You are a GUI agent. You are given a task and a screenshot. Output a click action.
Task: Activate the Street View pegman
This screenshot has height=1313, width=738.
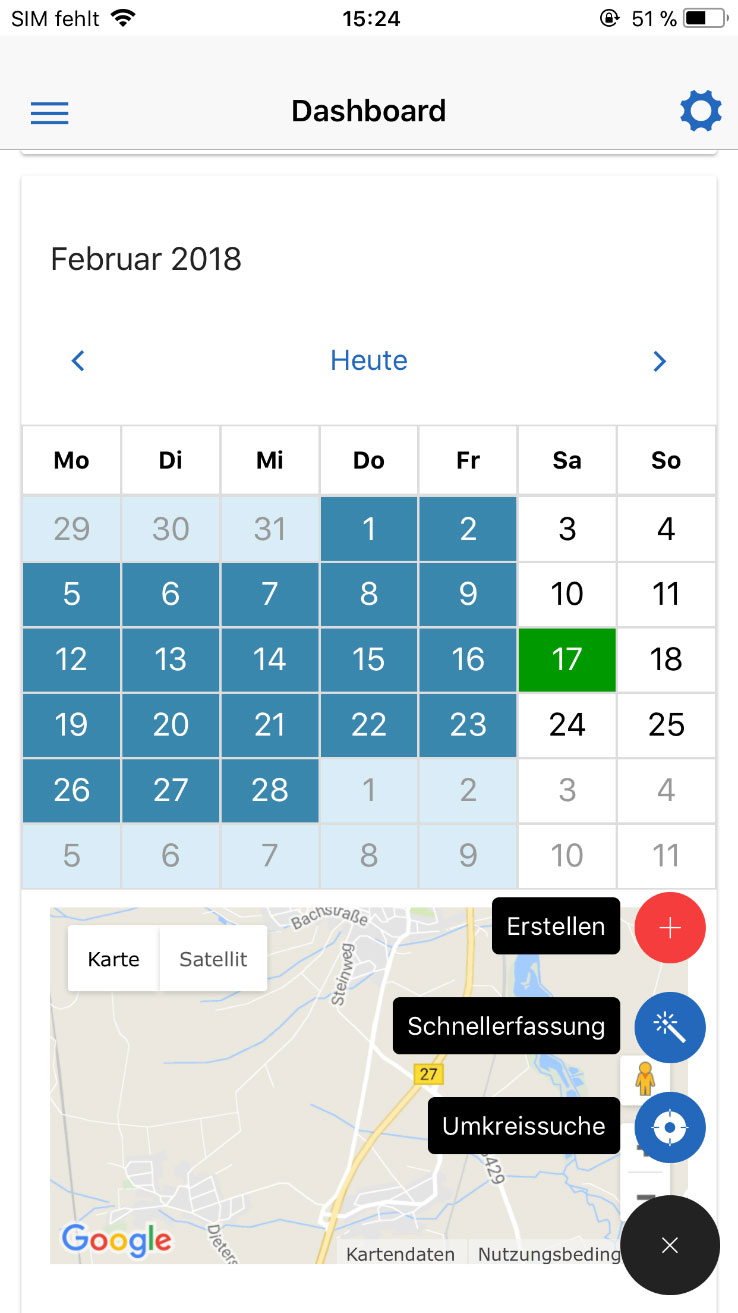point(645,1078)
